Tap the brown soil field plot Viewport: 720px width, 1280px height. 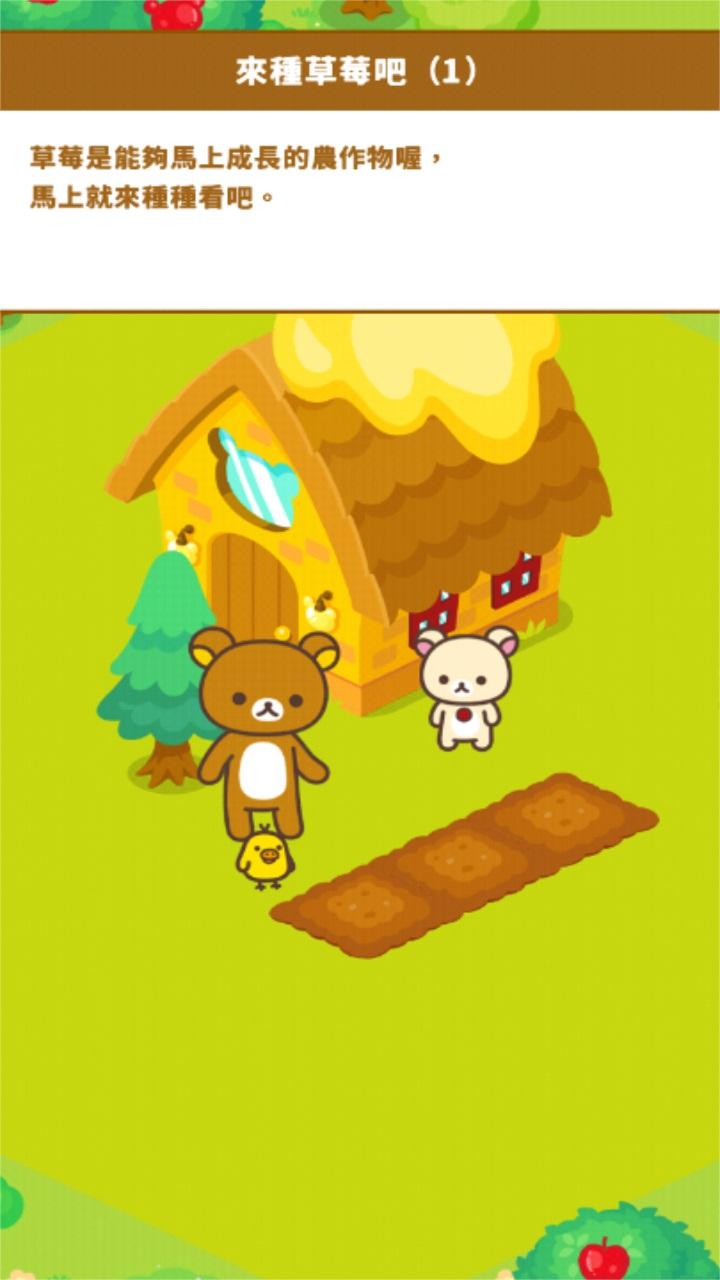tap(464, 865)
